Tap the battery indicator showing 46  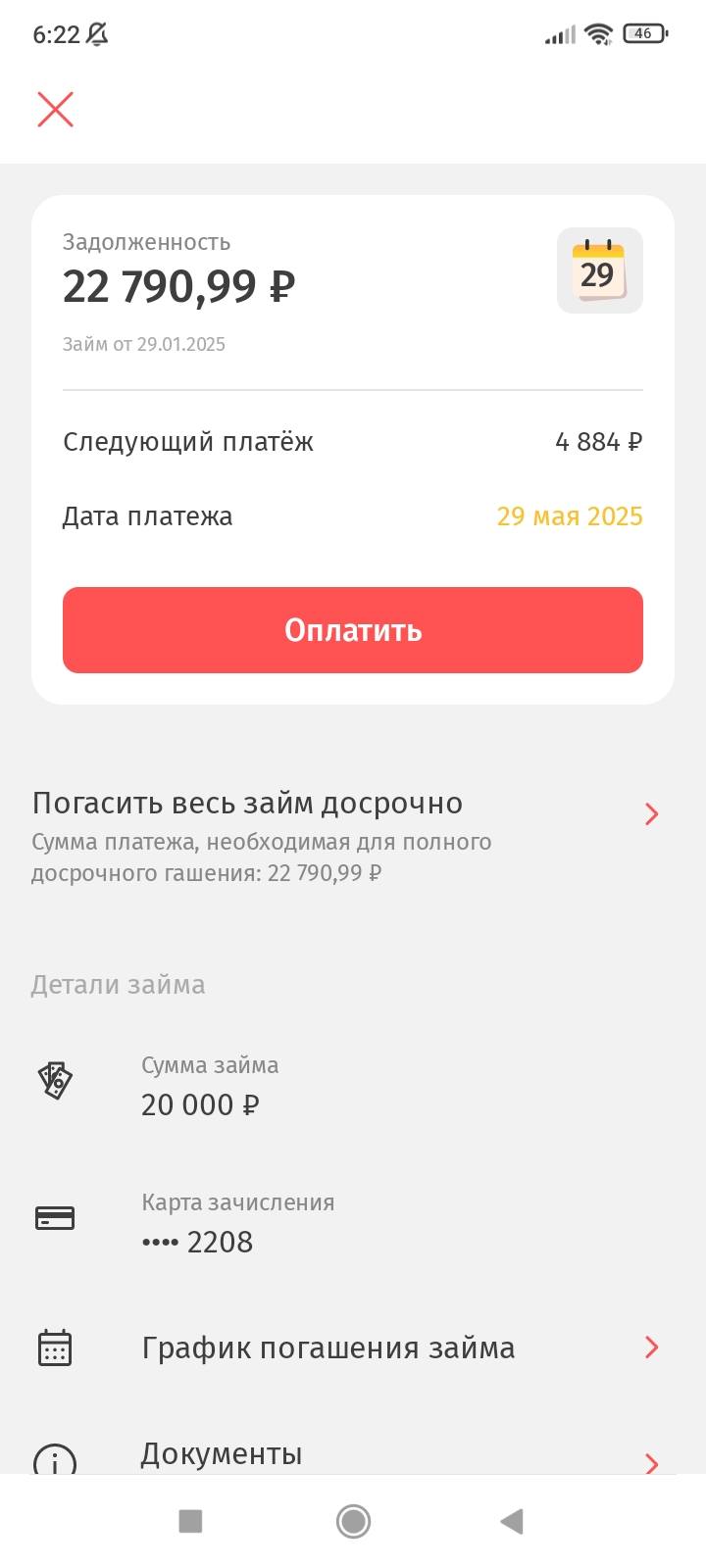[642, 32]
